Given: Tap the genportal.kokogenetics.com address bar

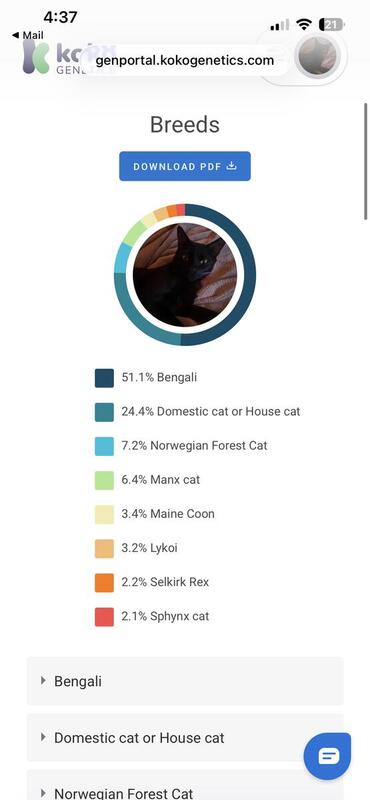Looking at the screenshot, I should pyautogui.click(x=185, y=61).
